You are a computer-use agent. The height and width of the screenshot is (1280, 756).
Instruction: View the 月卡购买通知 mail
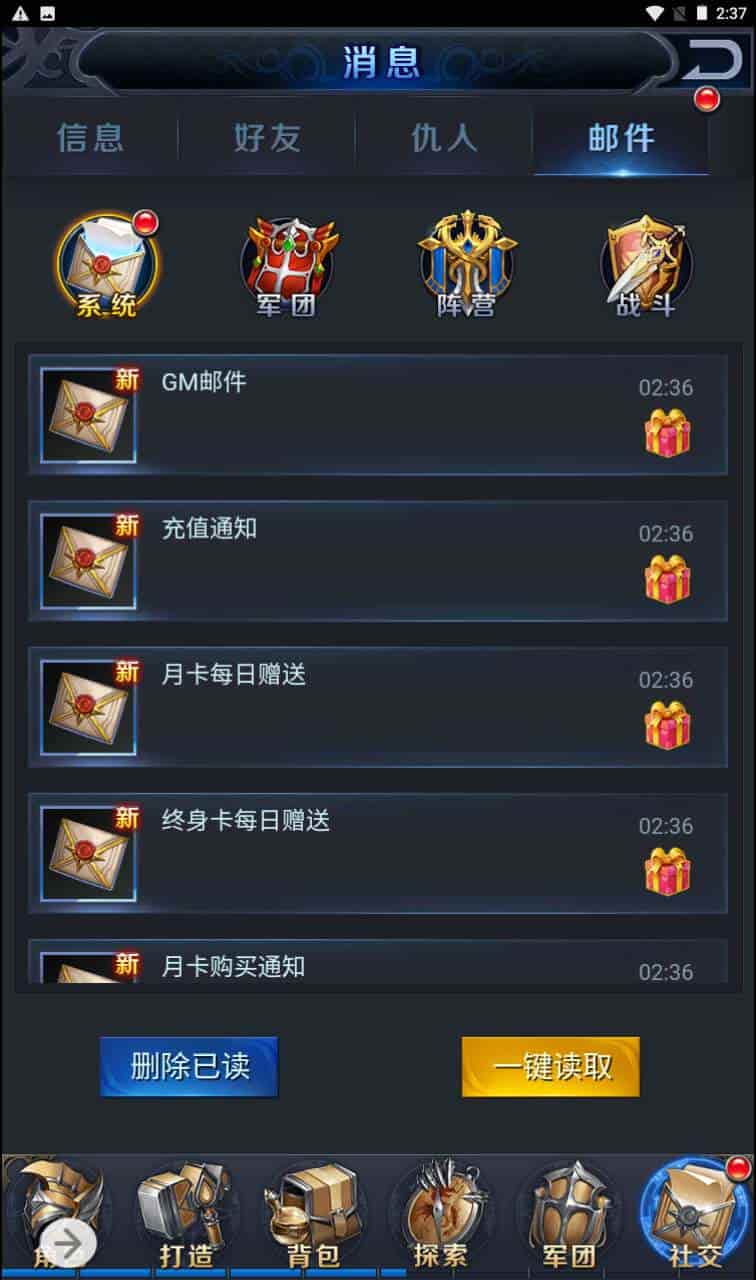coord(378,964)
